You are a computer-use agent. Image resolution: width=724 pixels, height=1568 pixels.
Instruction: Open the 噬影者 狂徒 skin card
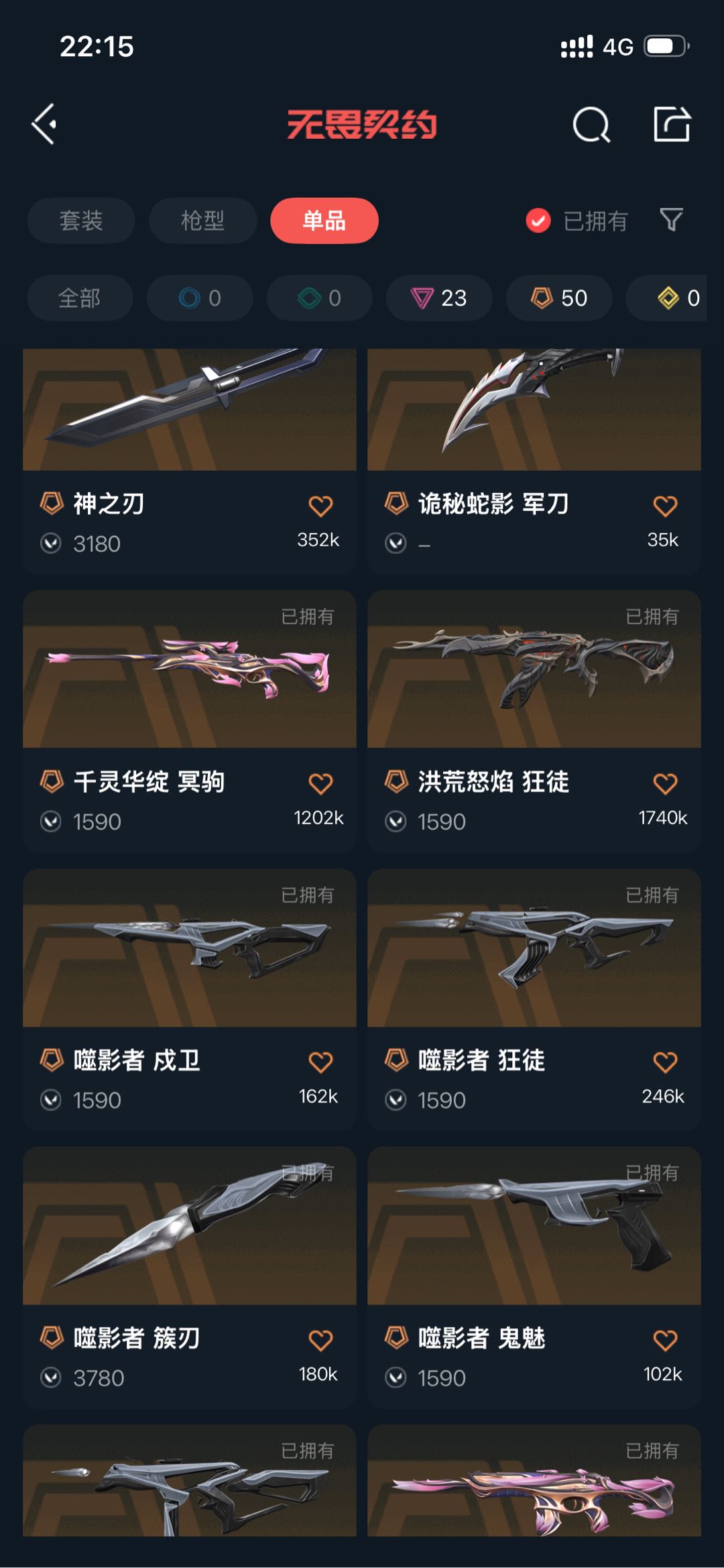534,1000
